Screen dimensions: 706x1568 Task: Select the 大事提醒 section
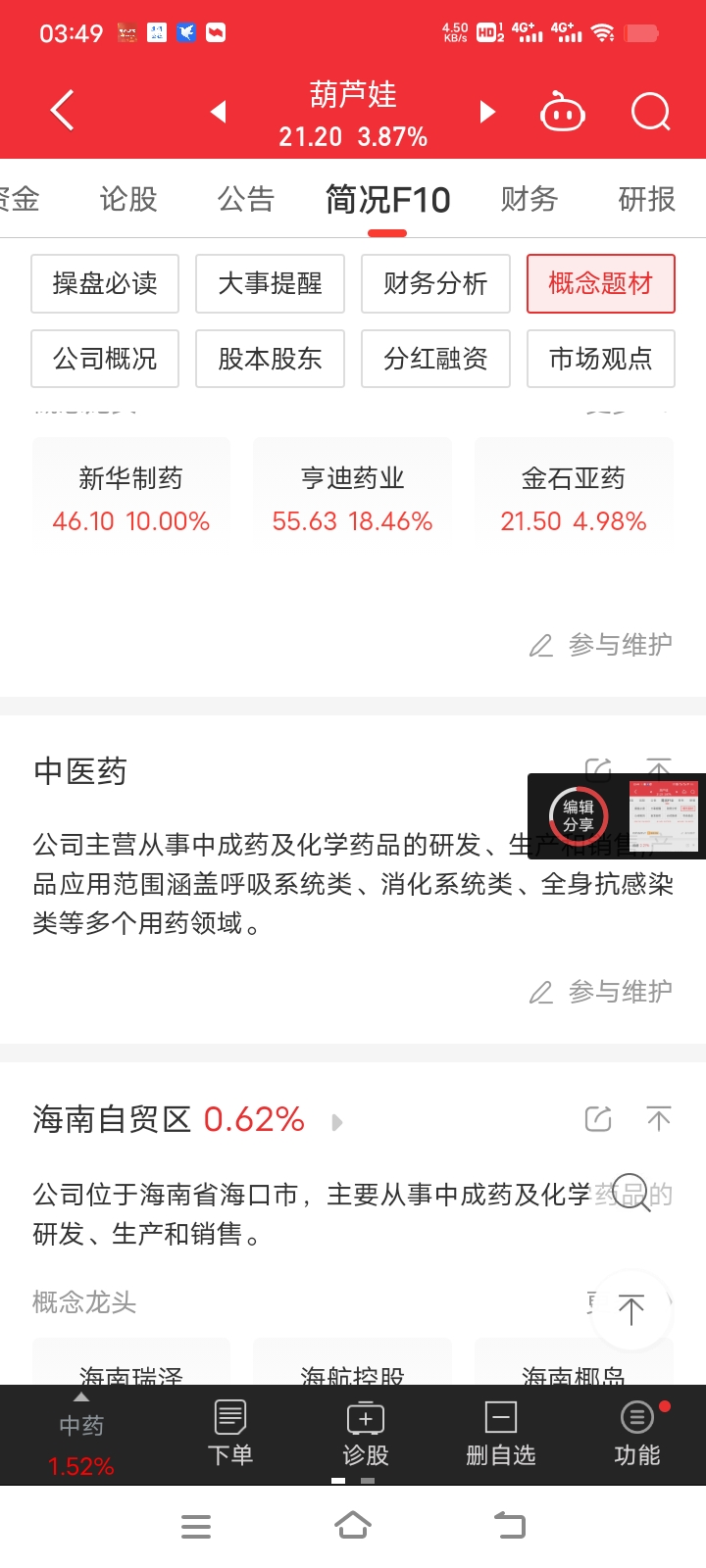[x=270, y=284]
